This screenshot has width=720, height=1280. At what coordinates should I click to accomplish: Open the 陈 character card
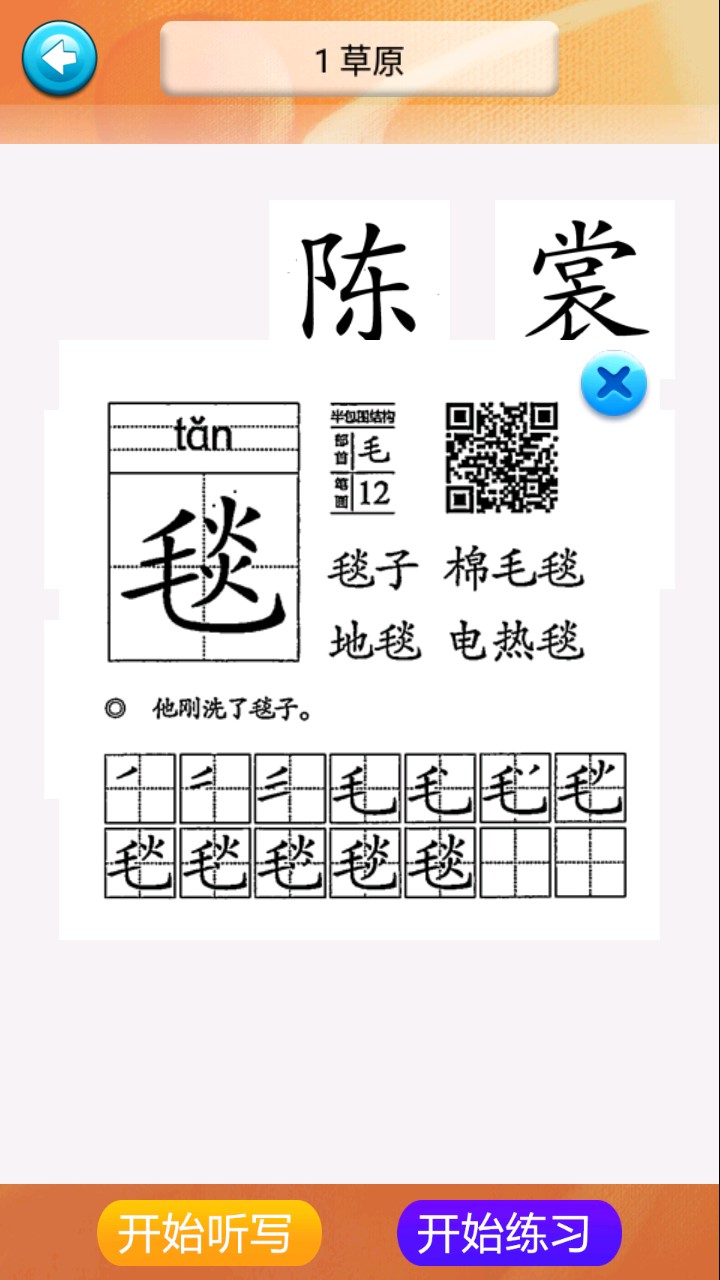pyautogui.click(x=359, y=275)
